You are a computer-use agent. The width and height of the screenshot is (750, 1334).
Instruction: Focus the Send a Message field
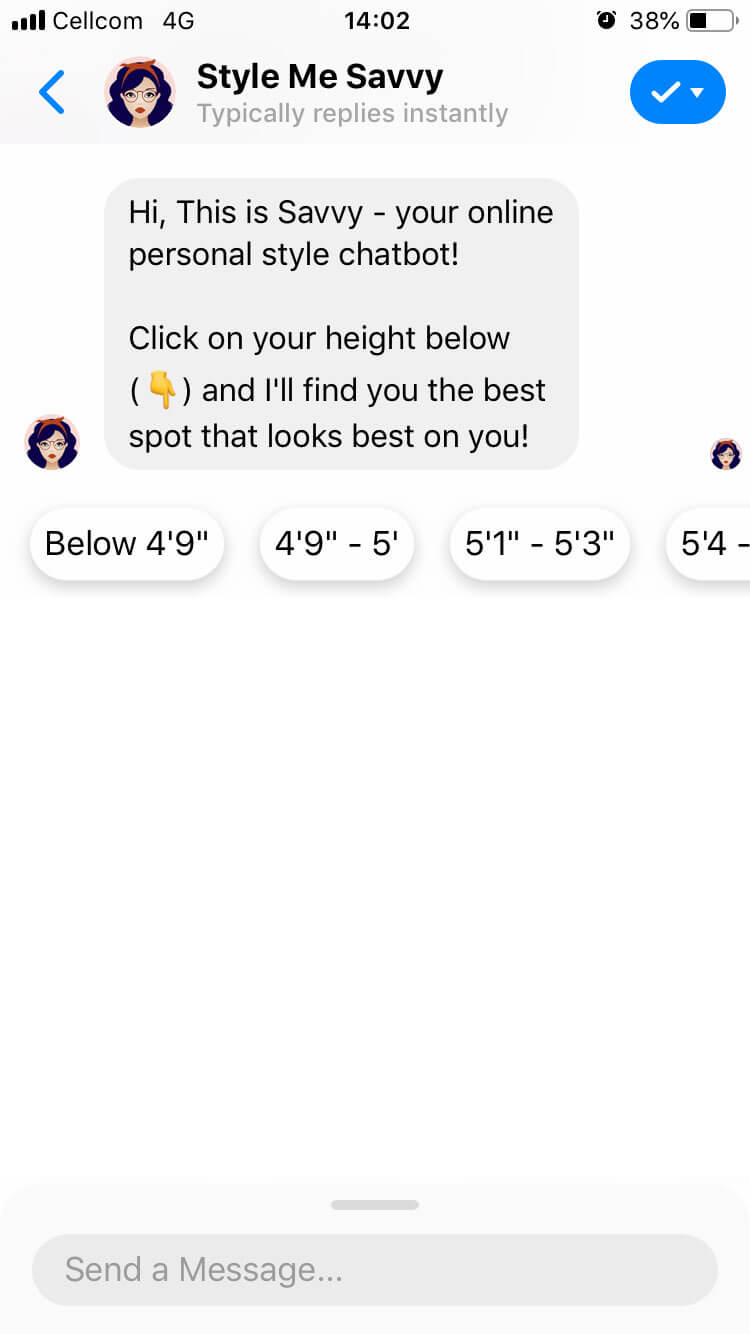coord(375,1270)
